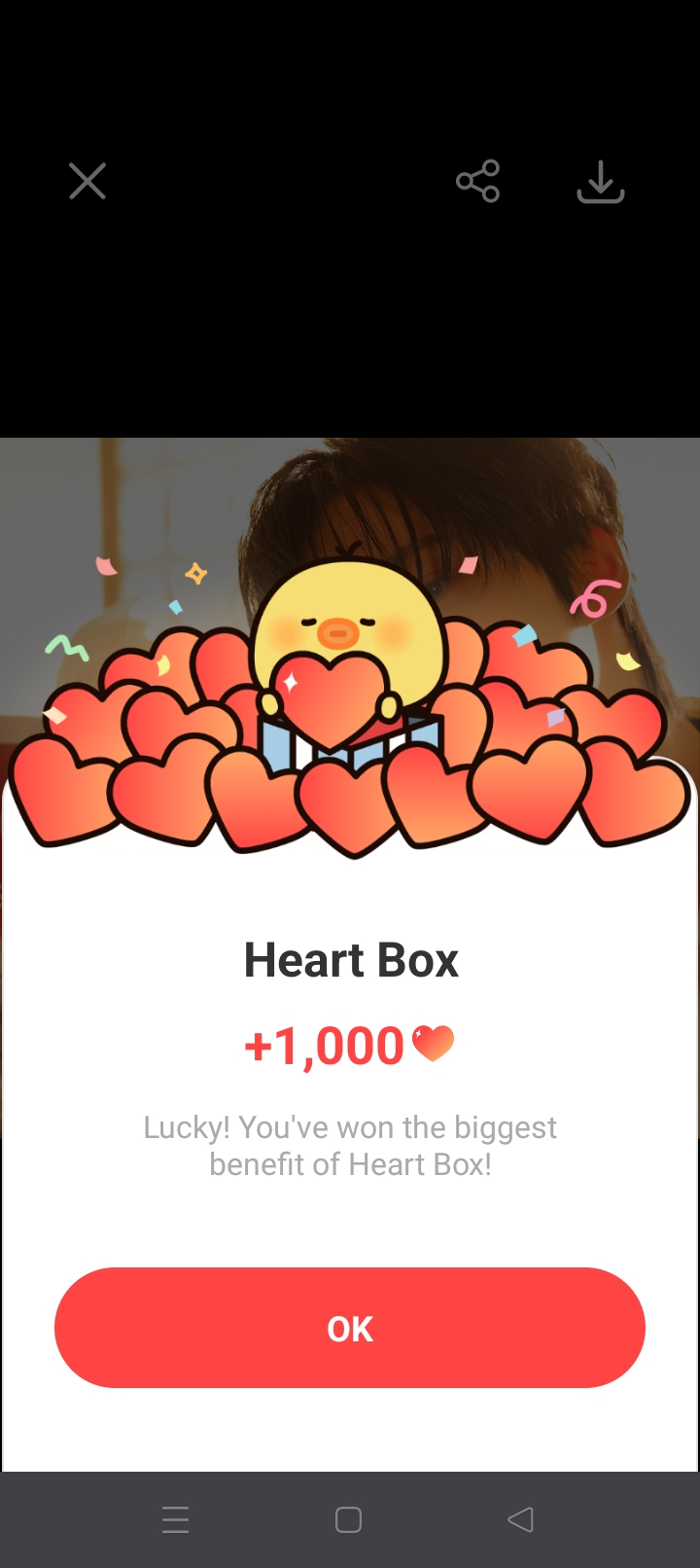Go back using system navigation

[521, 1519]
